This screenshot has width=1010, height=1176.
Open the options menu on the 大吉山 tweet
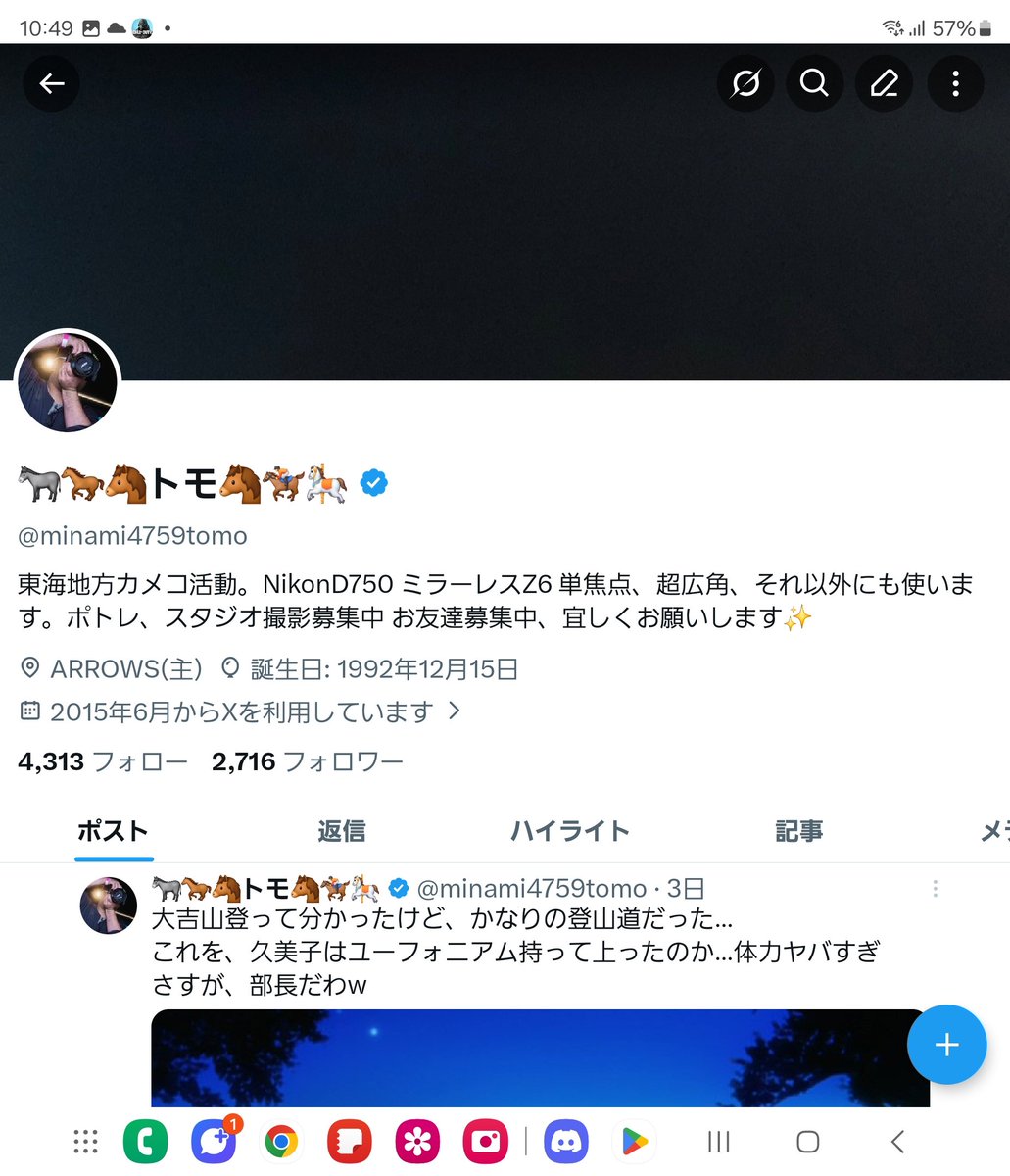[x=936, y=888]
